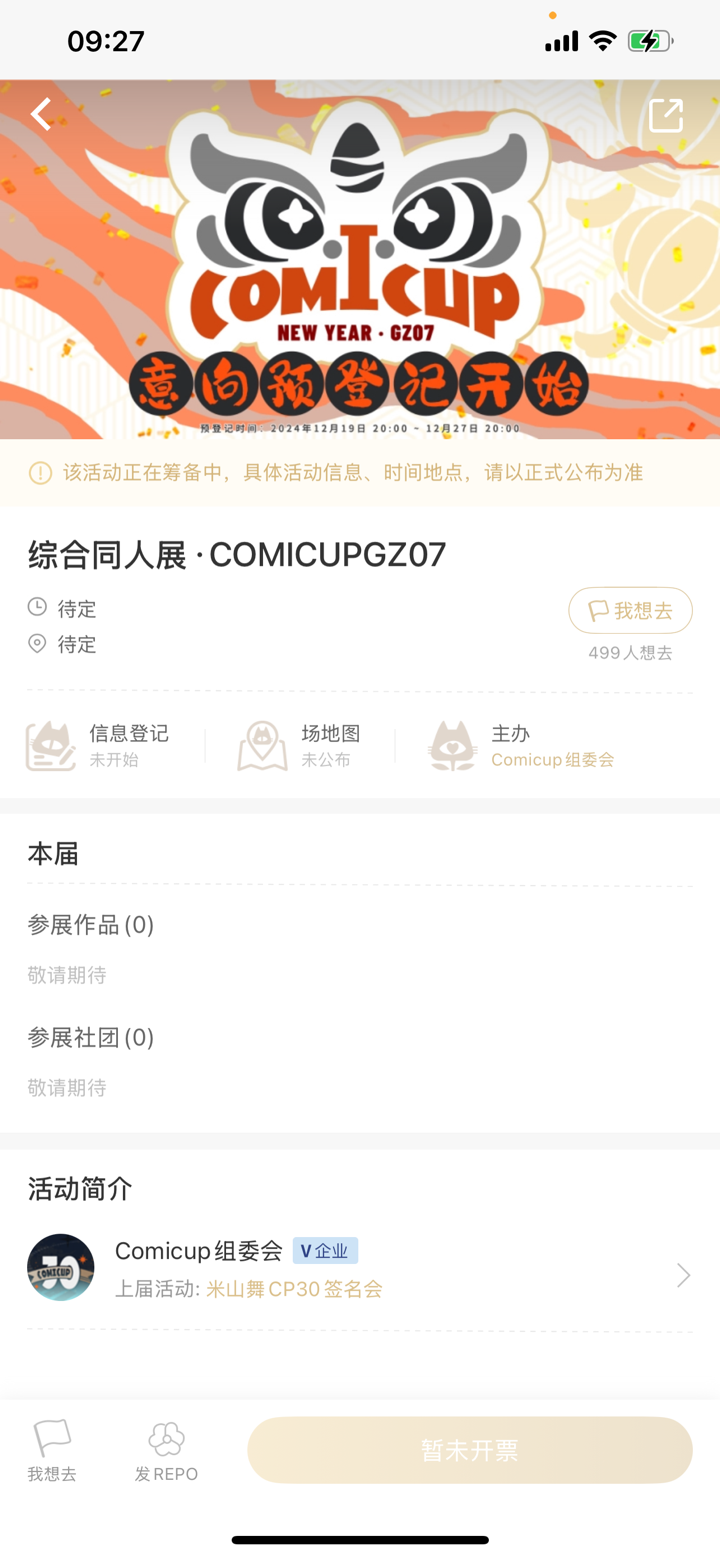Viewport: 720px width, 1558px height.
Task: Tap the 暂未开票 ticket button
Action: pyautogui.click(x=469, y=1450)
